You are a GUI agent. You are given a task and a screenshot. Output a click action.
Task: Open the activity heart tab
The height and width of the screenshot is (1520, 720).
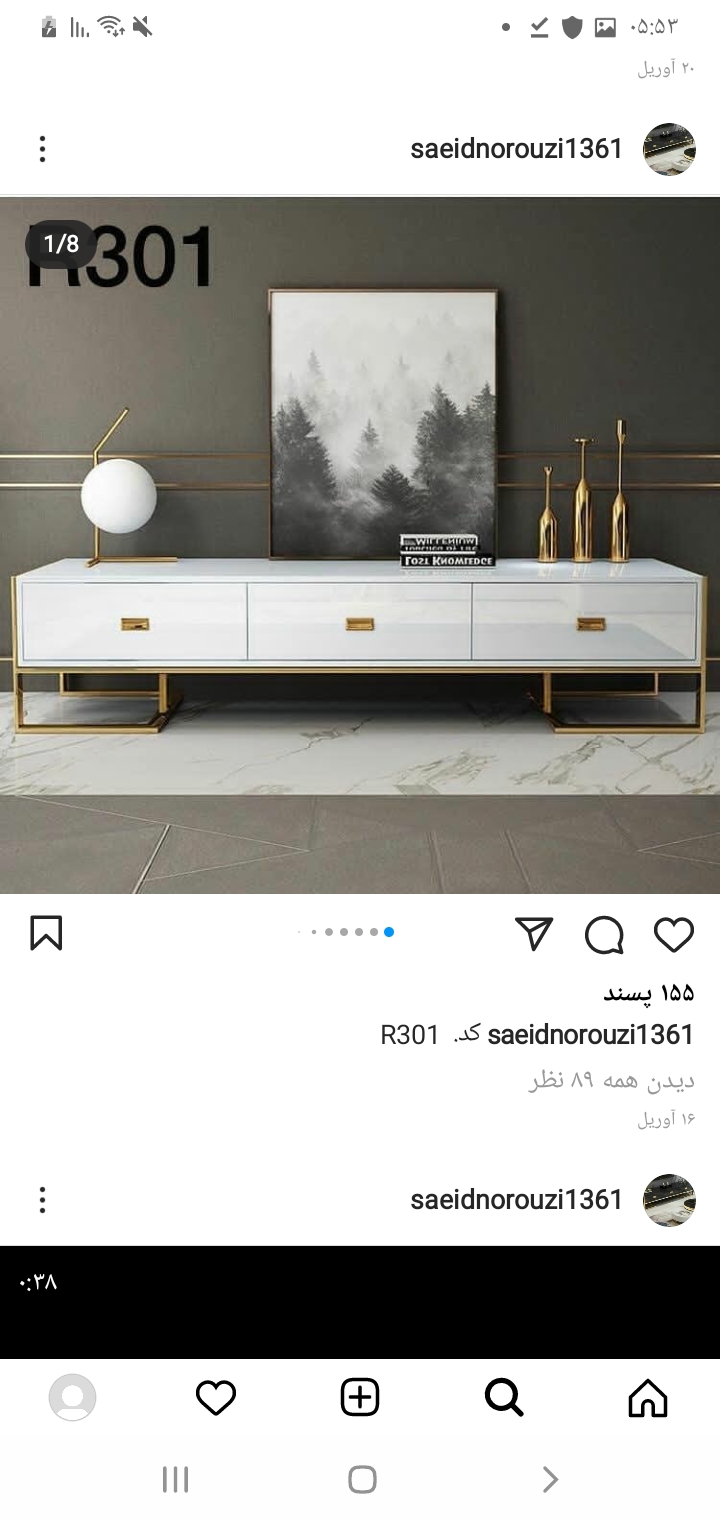point(216,1397)
